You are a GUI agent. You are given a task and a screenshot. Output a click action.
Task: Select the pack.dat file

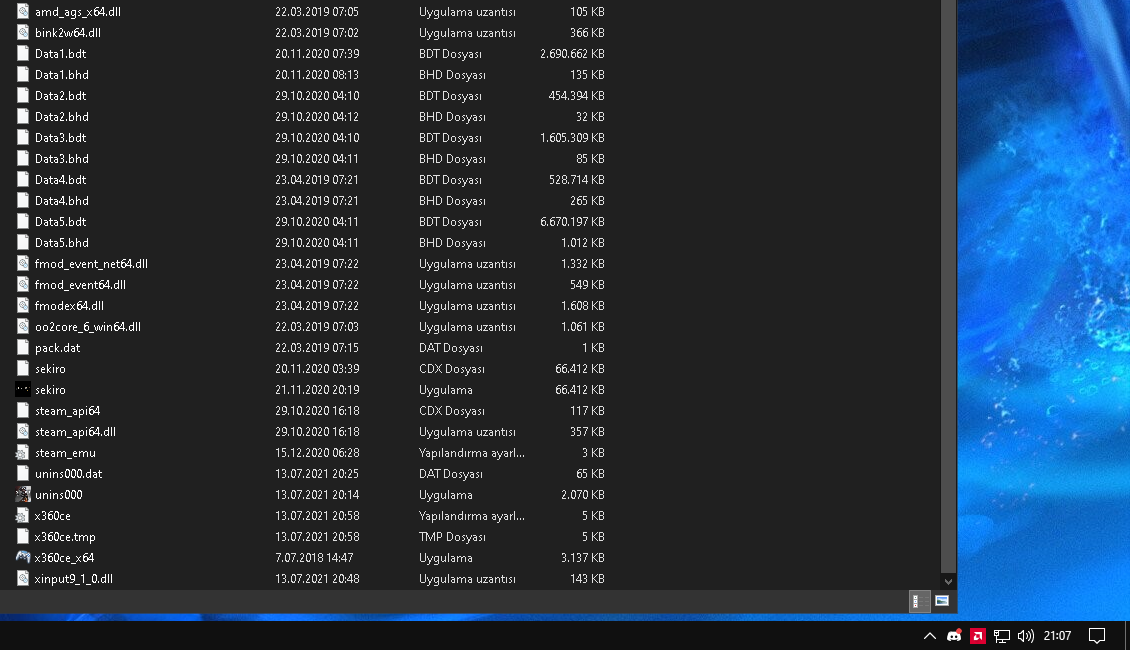click(x=57, y=348)
